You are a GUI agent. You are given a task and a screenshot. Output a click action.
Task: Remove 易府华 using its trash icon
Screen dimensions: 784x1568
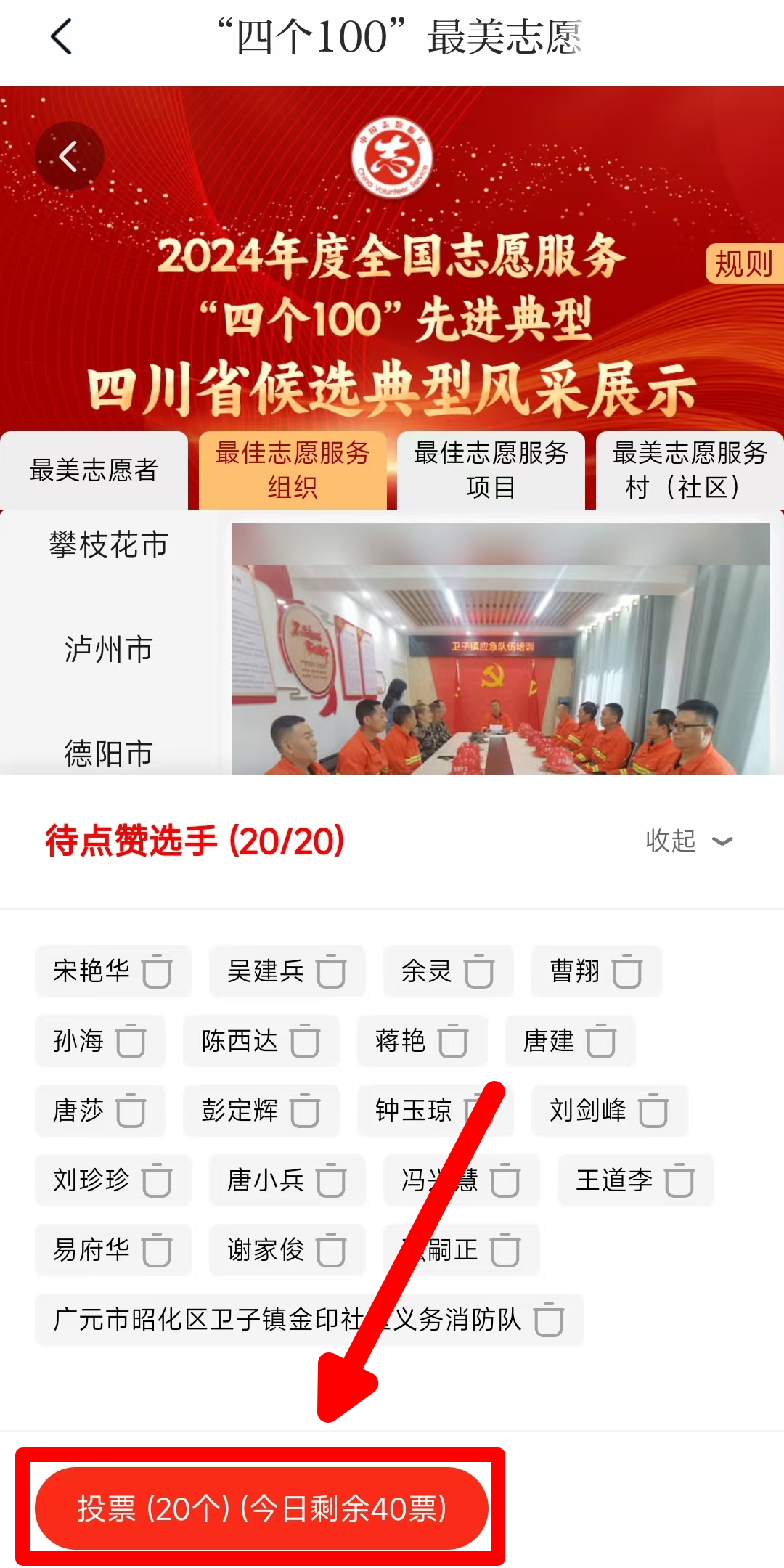157,1251
